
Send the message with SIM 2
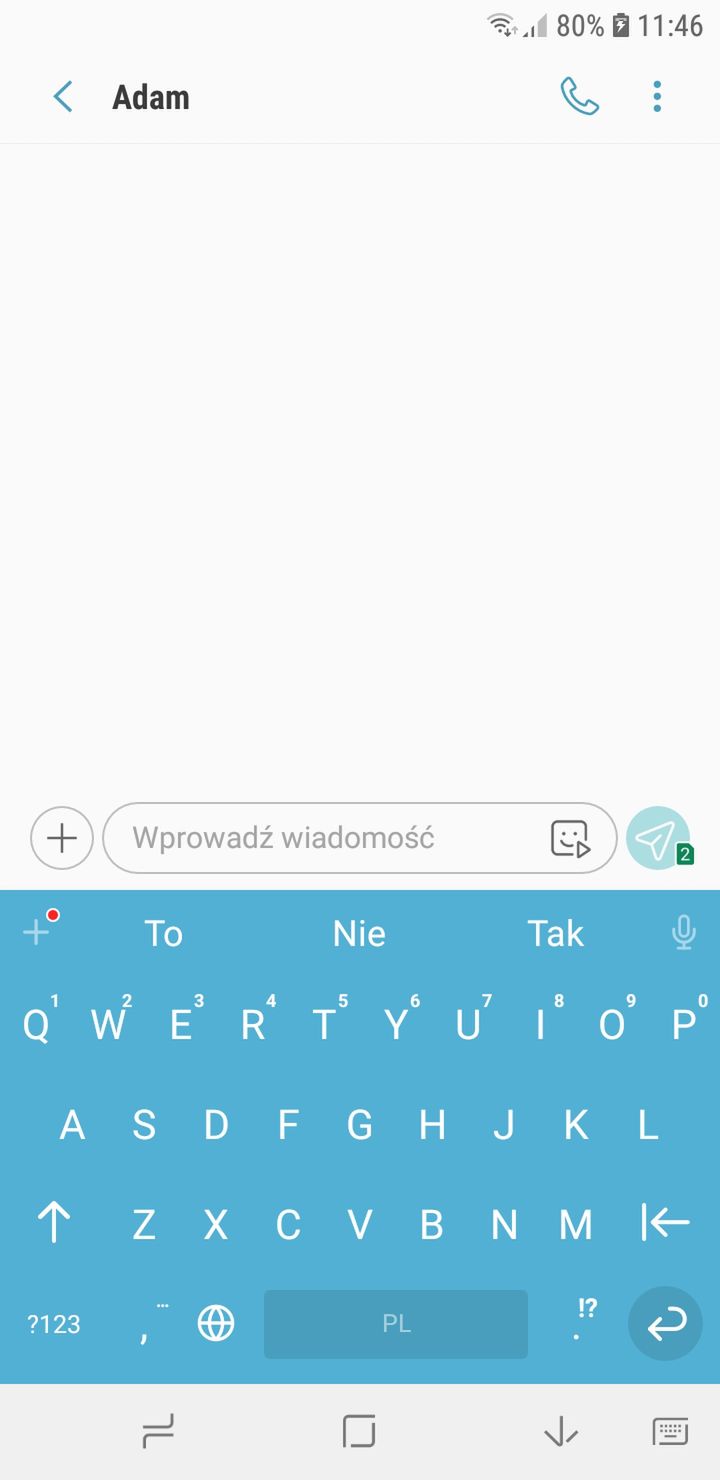click(x=659, y=838)
